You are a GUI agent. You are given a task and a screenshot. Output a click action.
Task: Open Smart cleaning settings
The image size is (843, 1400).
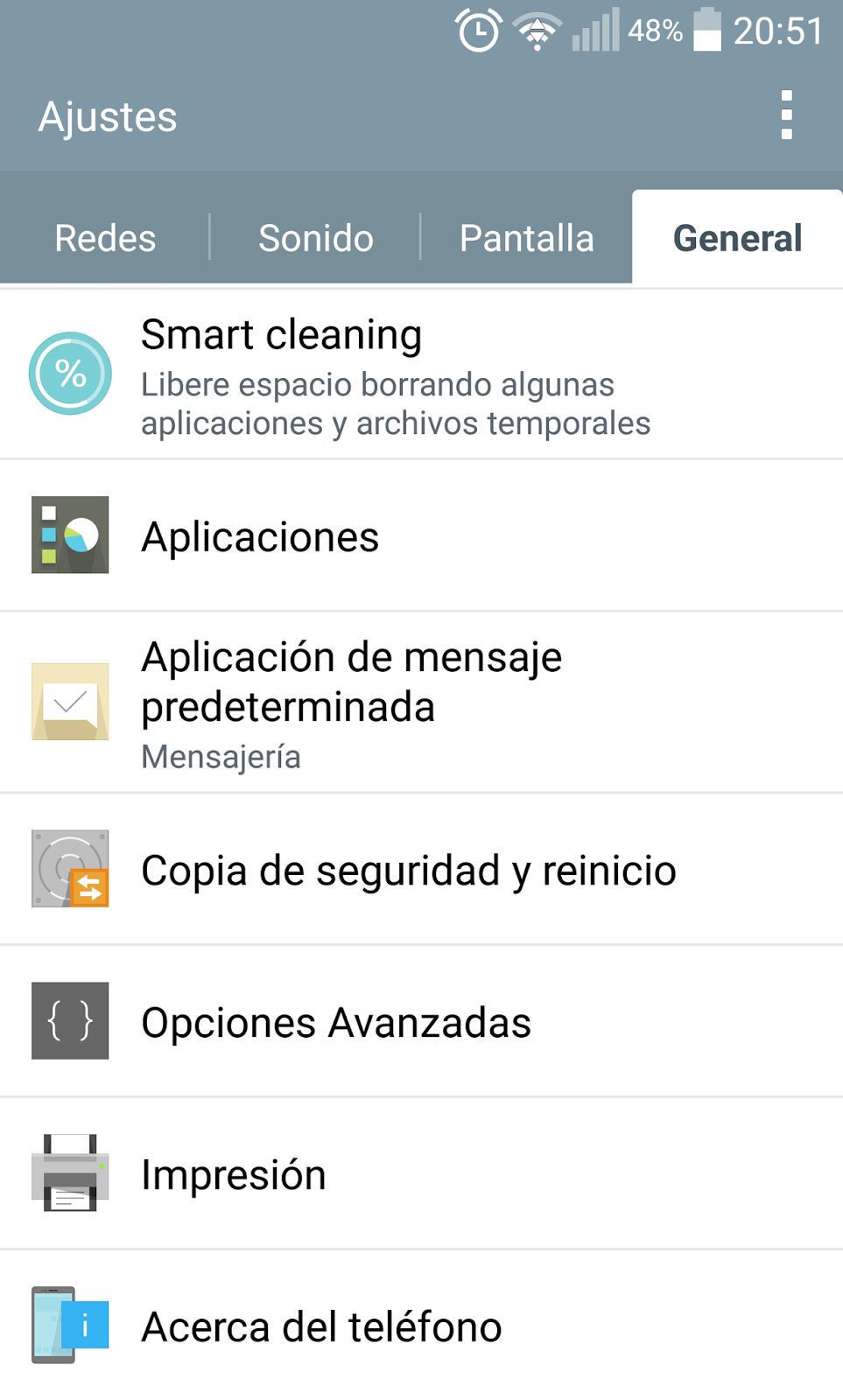pyautogui.click(x=420, y=374)
